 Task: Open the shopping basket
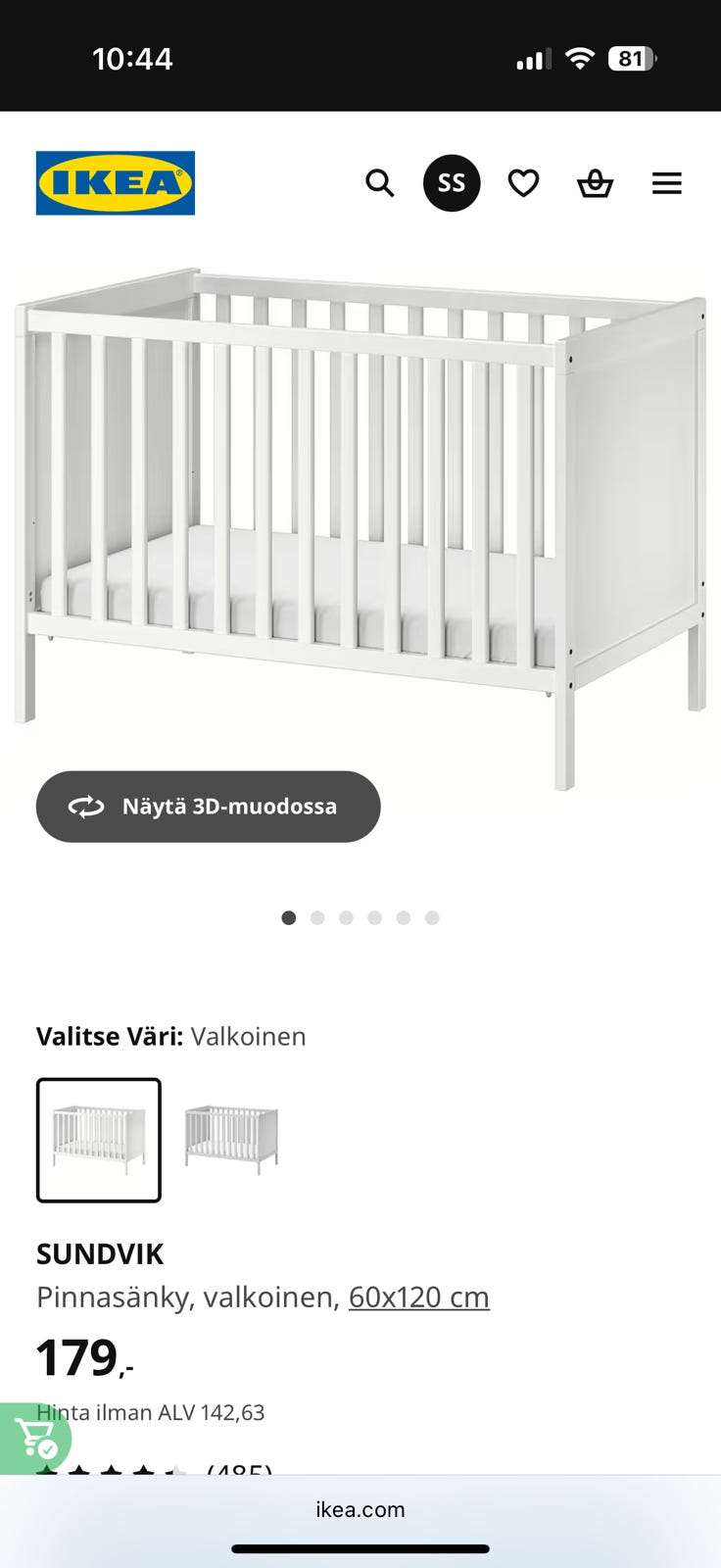click(595, 183)
